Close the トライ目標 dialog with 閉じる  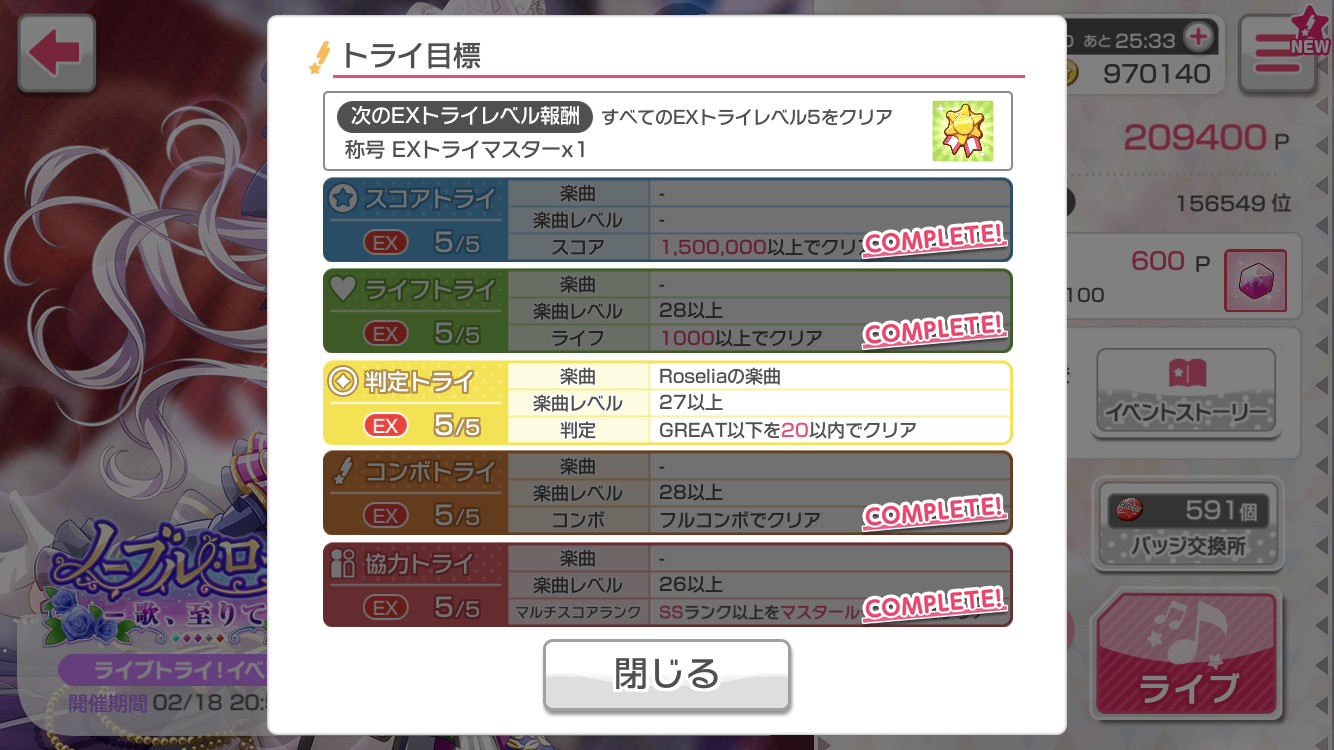pos(667,675)
